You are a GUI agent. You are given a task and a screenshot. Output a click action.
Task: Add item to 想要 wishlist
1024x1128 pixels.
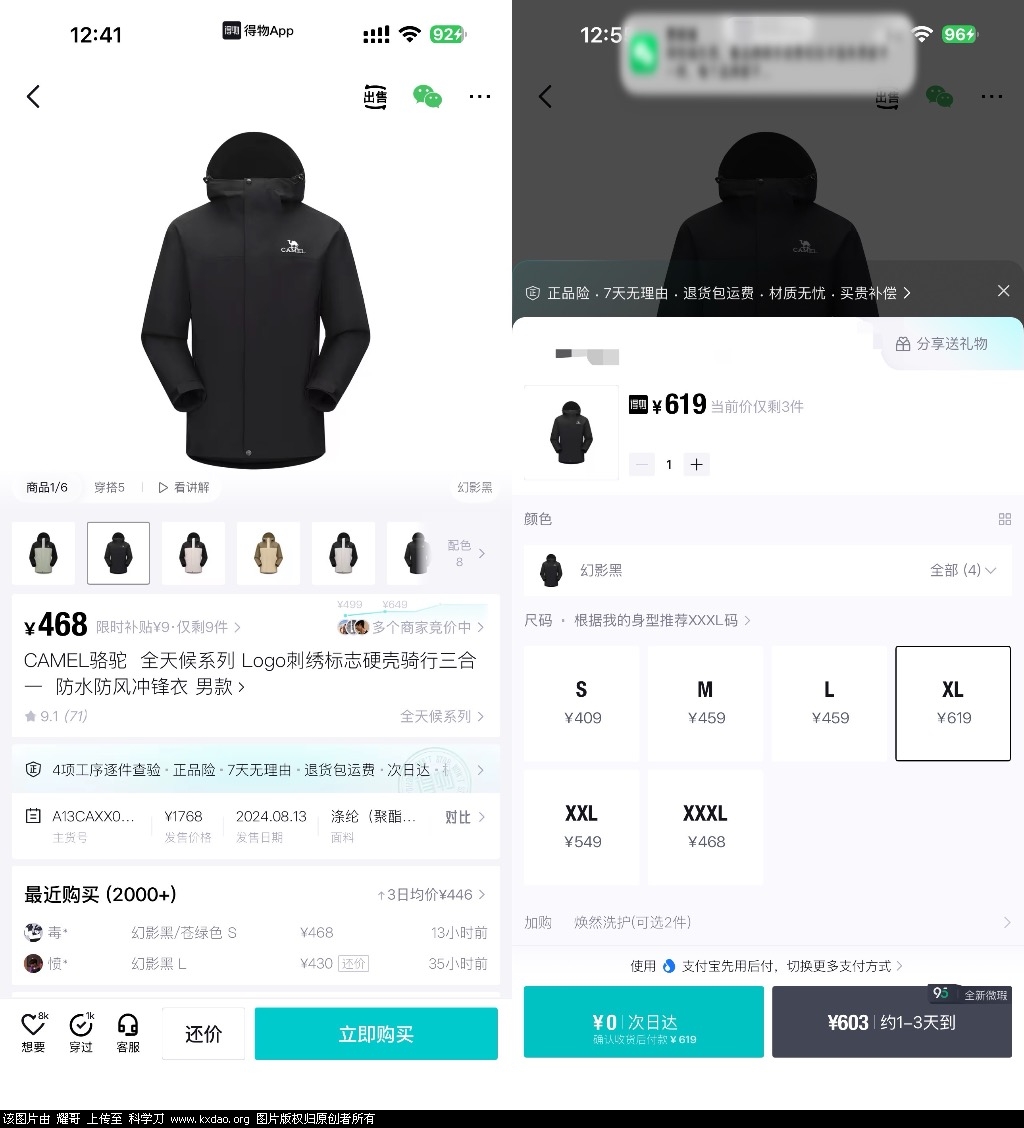[34, 1032]
